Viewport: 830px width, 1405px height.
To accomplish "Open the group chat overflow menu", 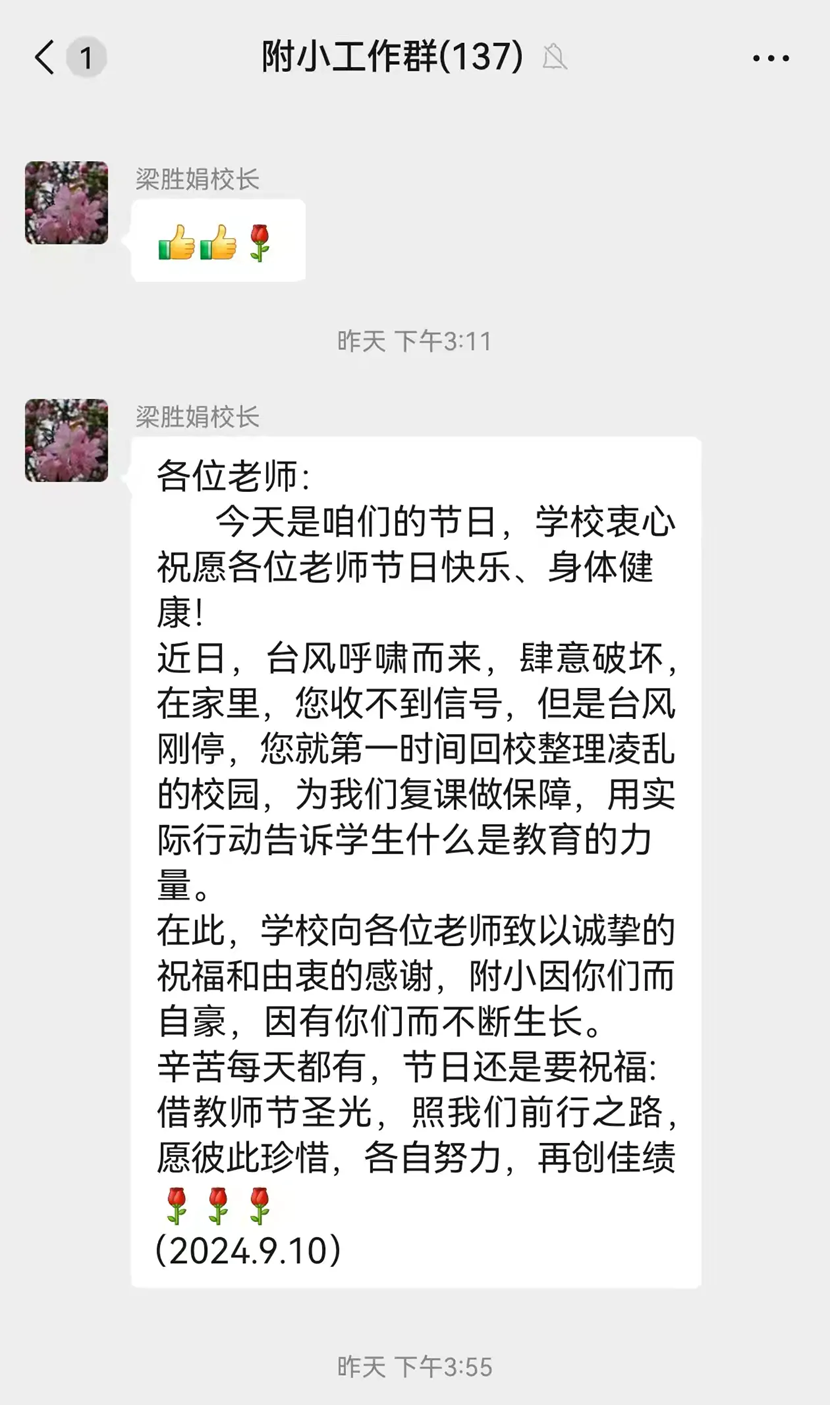I will tap(770, 58).
